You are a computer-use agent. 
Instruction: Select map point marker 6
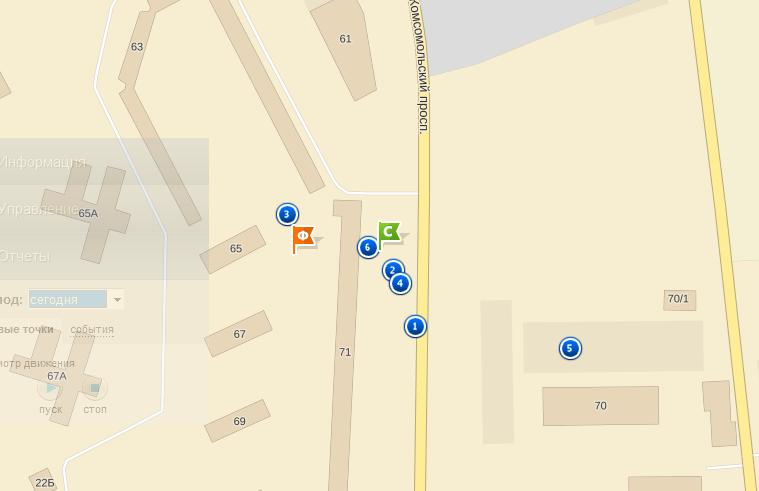368,246
